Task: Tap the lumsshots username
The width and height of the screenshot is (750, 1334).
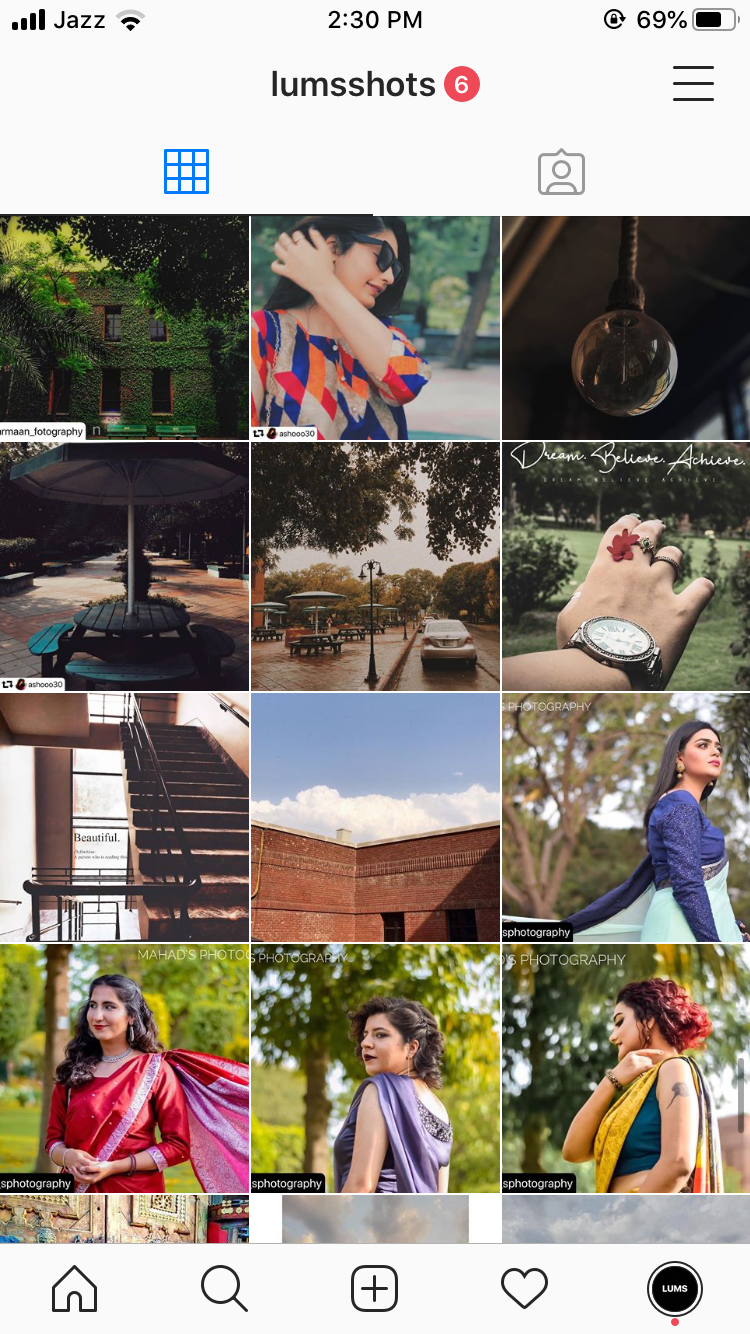Action: pyautogui.click(x=352, y=85)
